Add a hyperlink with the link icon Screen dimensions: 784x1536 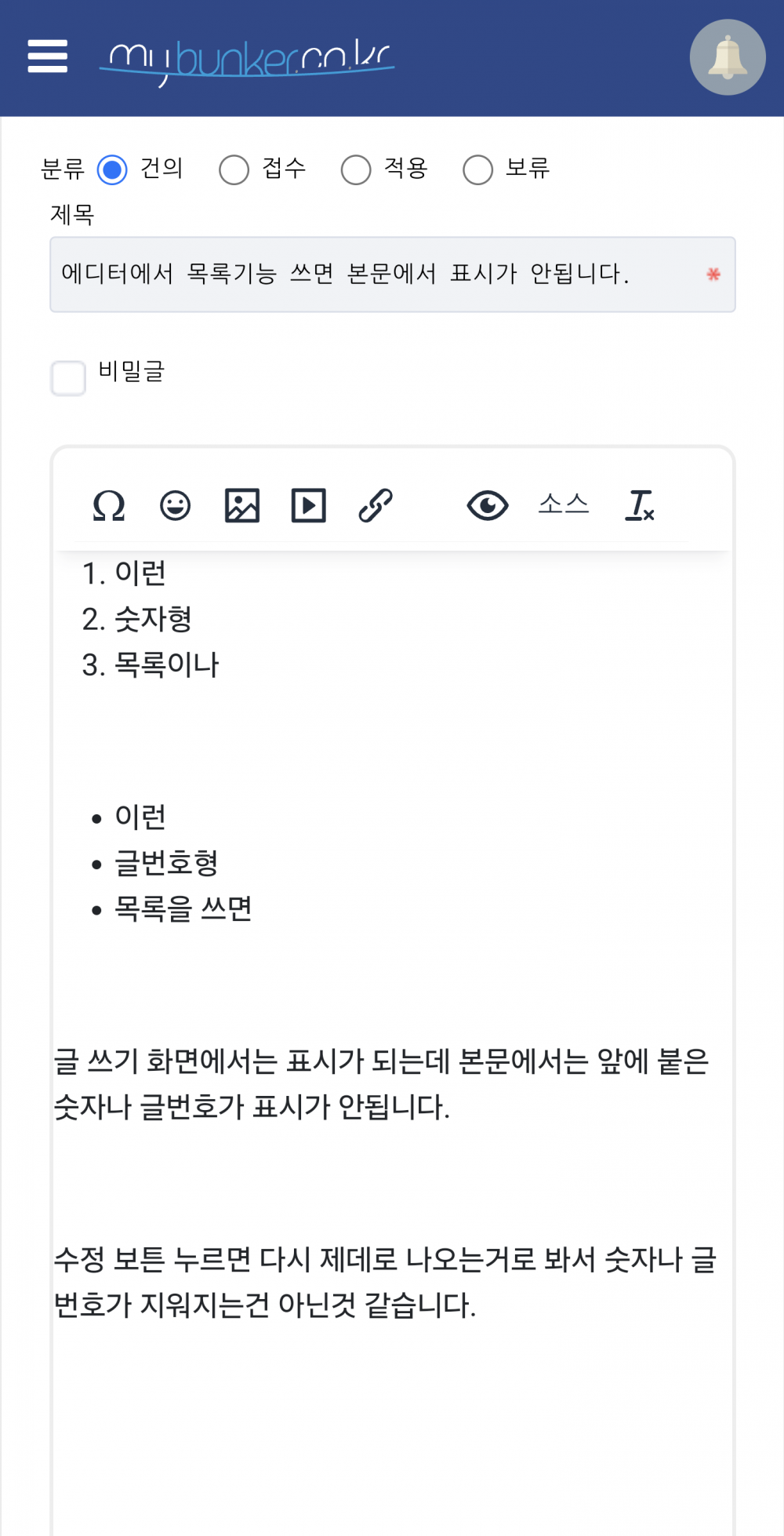(x=376, y=506)
